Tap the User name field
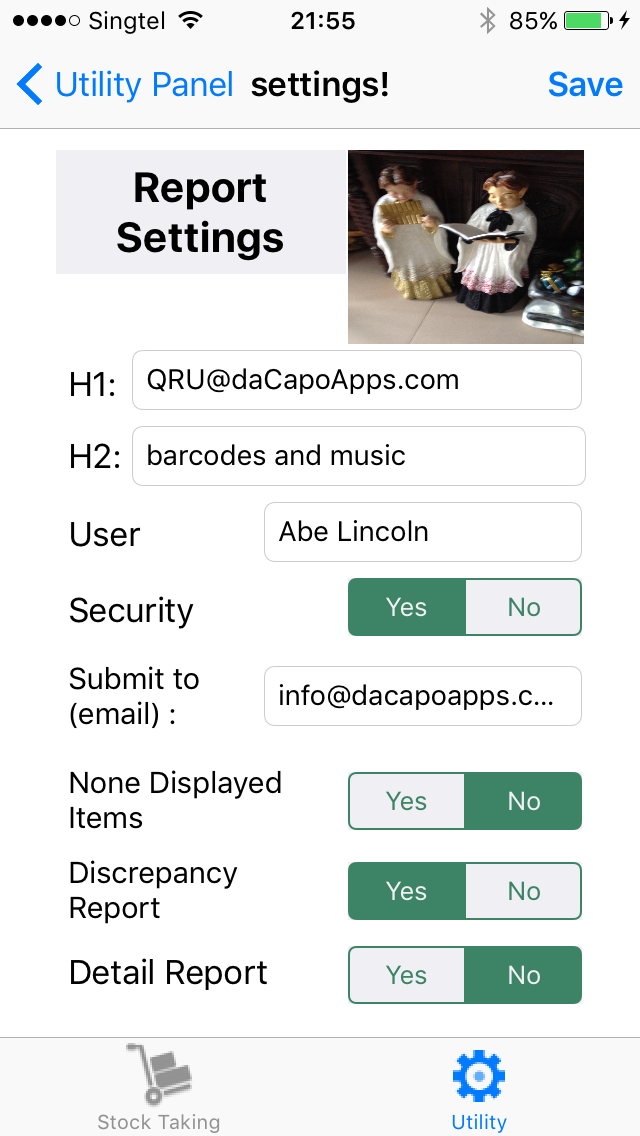 pos(422,532)
